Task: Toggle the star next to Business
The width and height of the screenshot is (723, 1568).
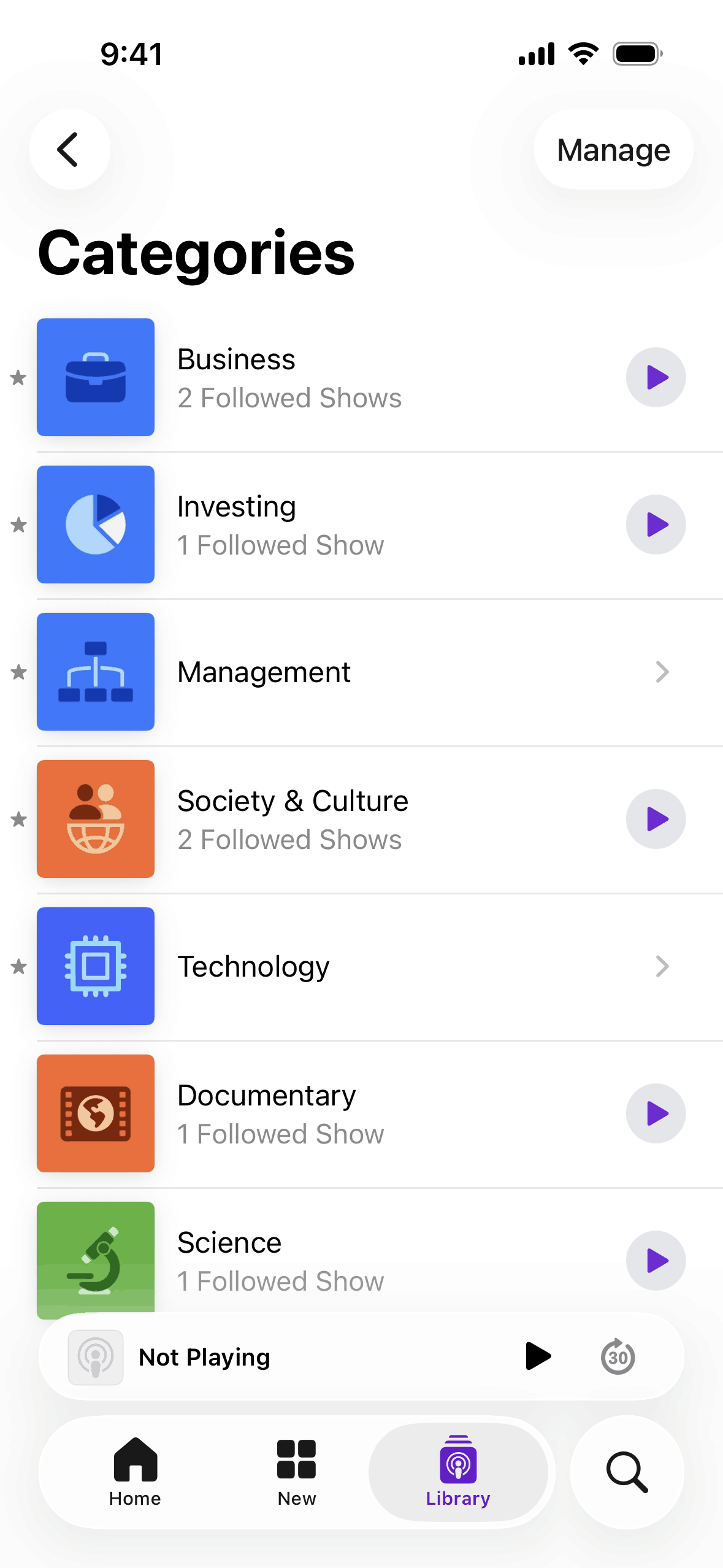Action: (x=18, y=377)
